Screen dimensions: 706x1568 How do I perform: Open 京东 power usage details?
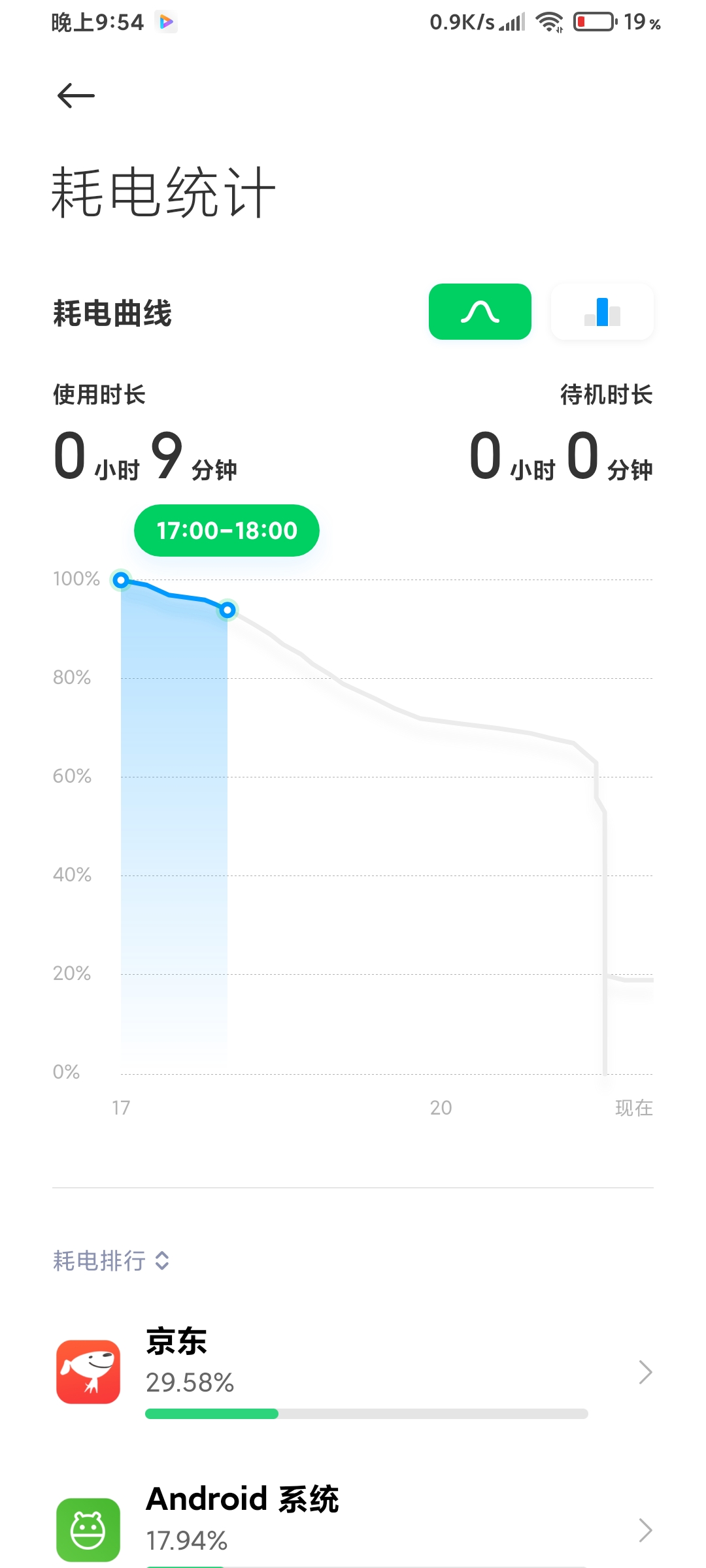tap(353, 1372)
